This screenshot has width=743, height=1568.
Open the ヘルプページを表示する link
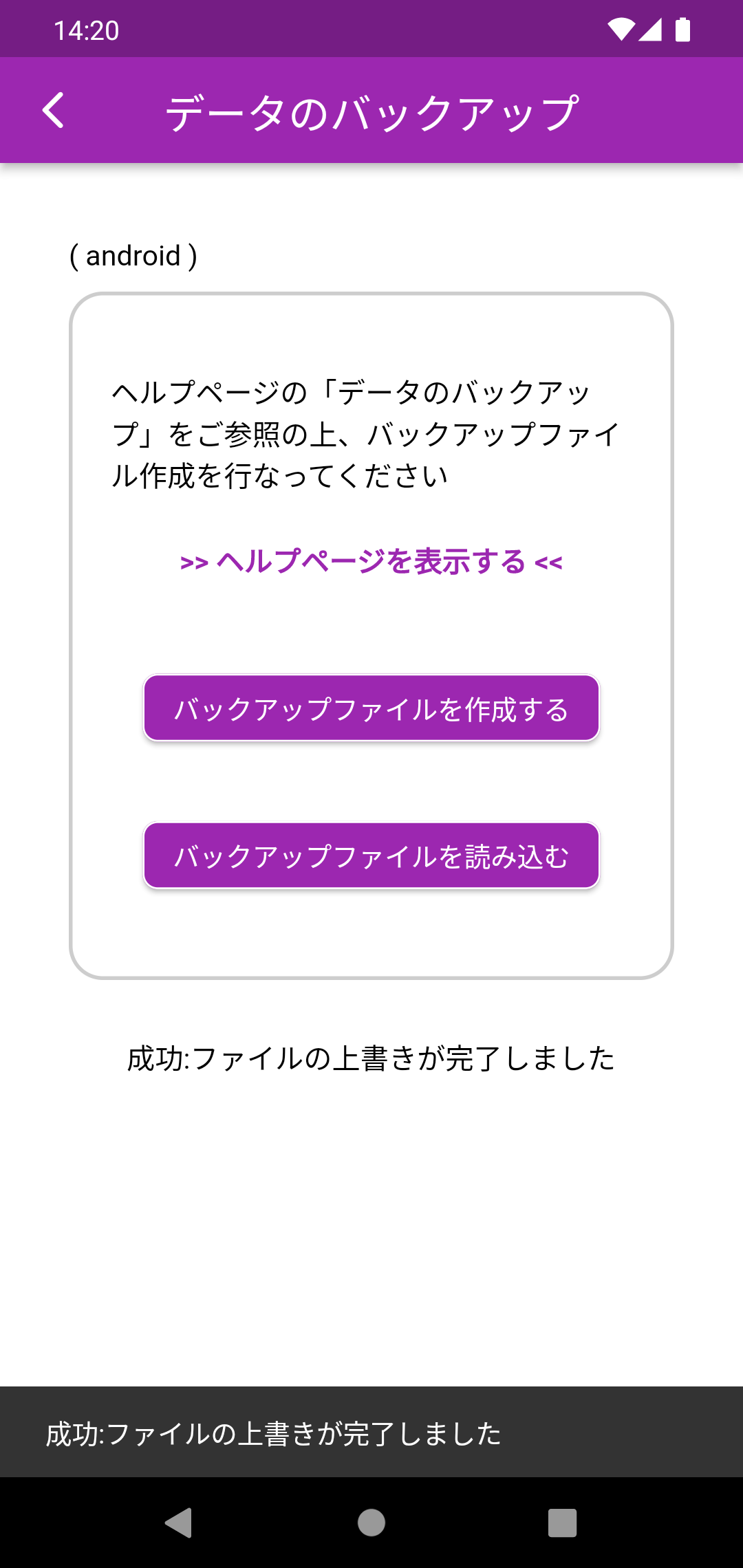tap(371, 562)
